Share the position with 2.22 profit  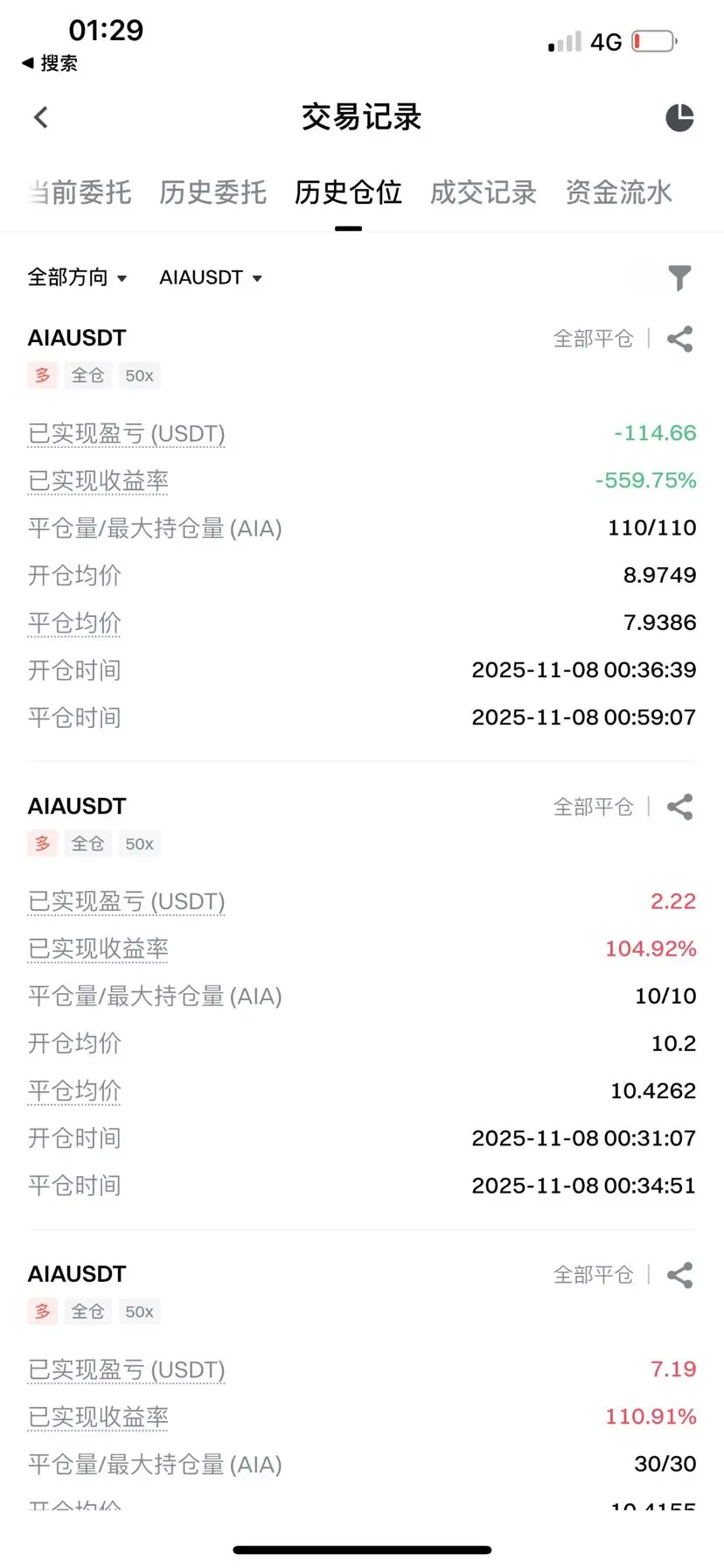[x=679, y=807]
